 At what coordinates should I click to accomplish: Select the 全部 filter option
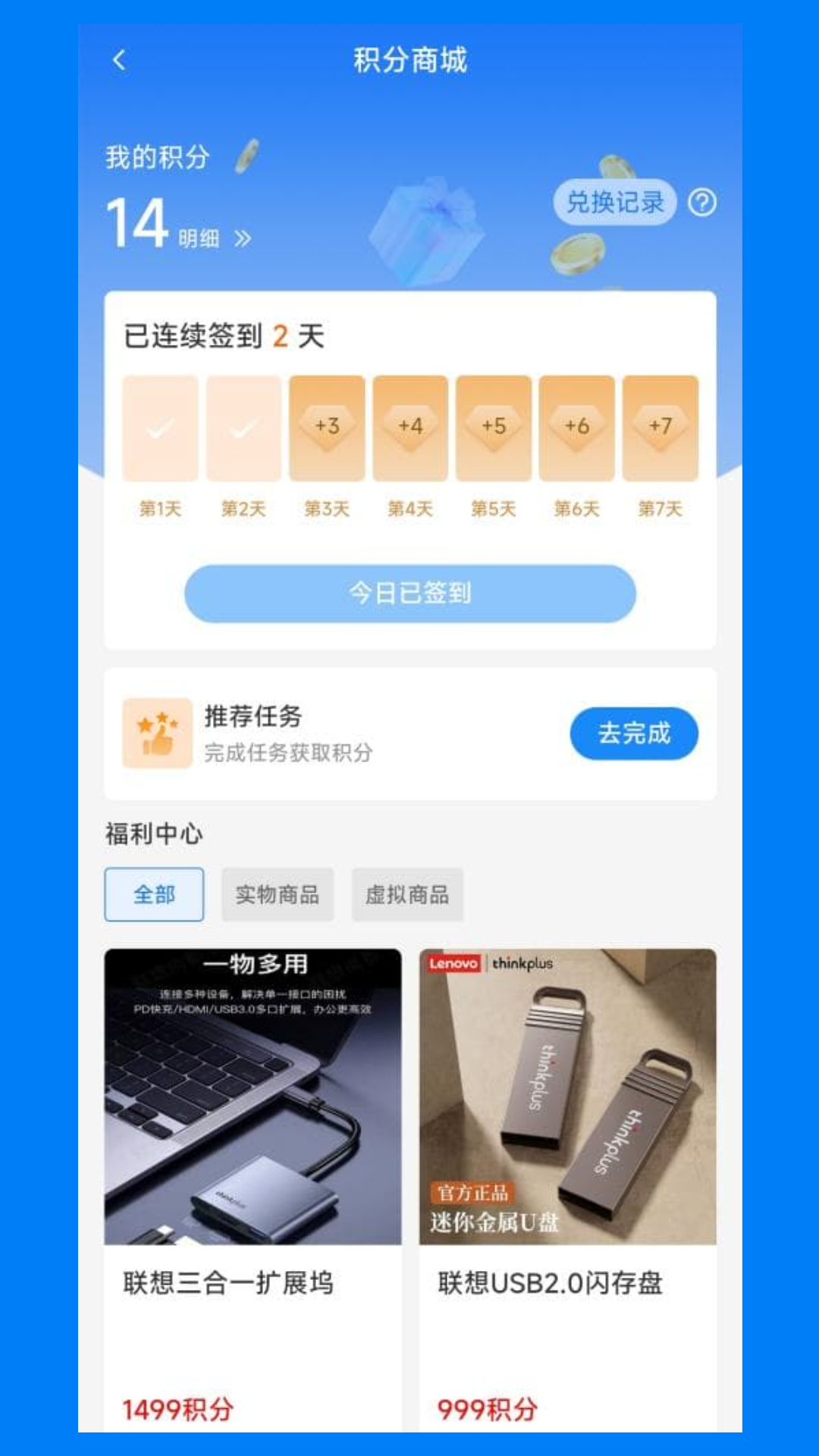154,894
